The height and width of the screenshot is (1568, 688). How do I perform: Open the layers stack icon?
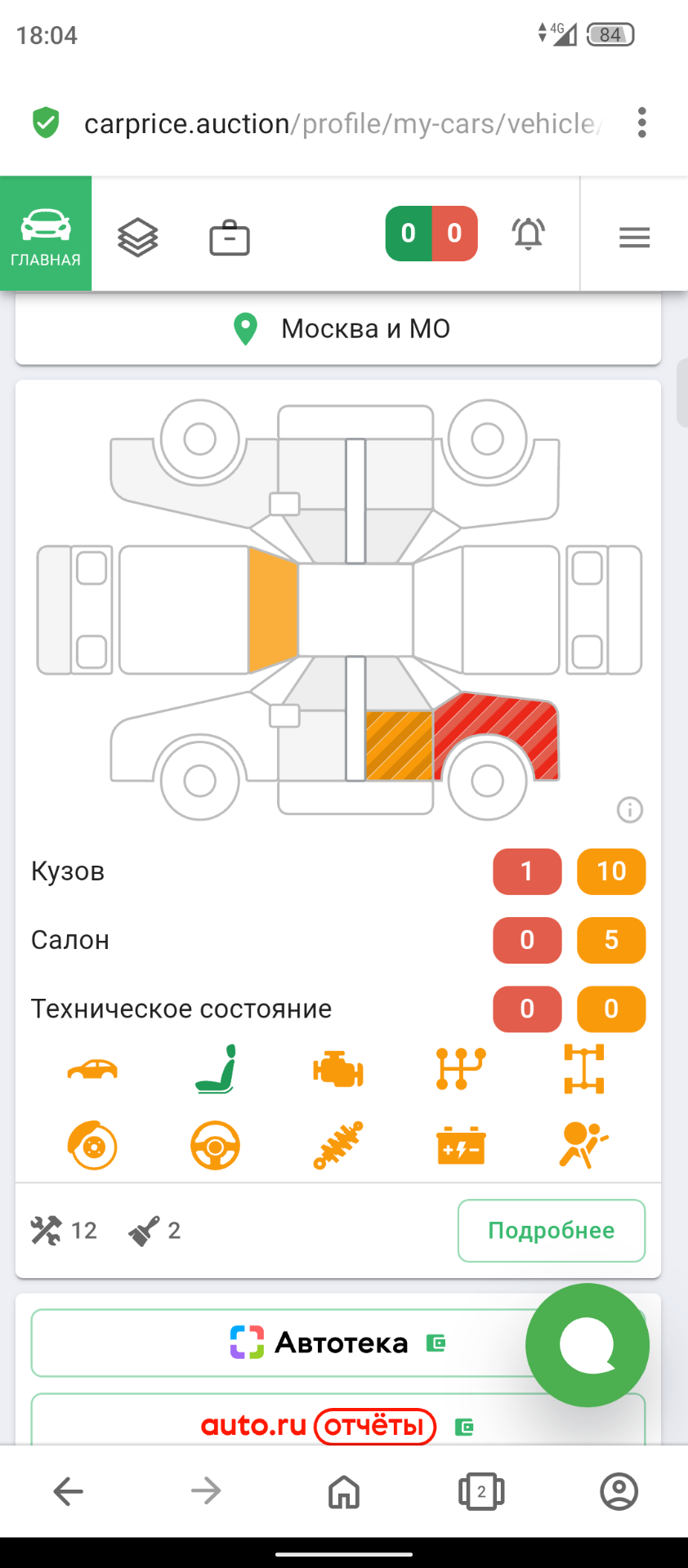tap(137, 238)
